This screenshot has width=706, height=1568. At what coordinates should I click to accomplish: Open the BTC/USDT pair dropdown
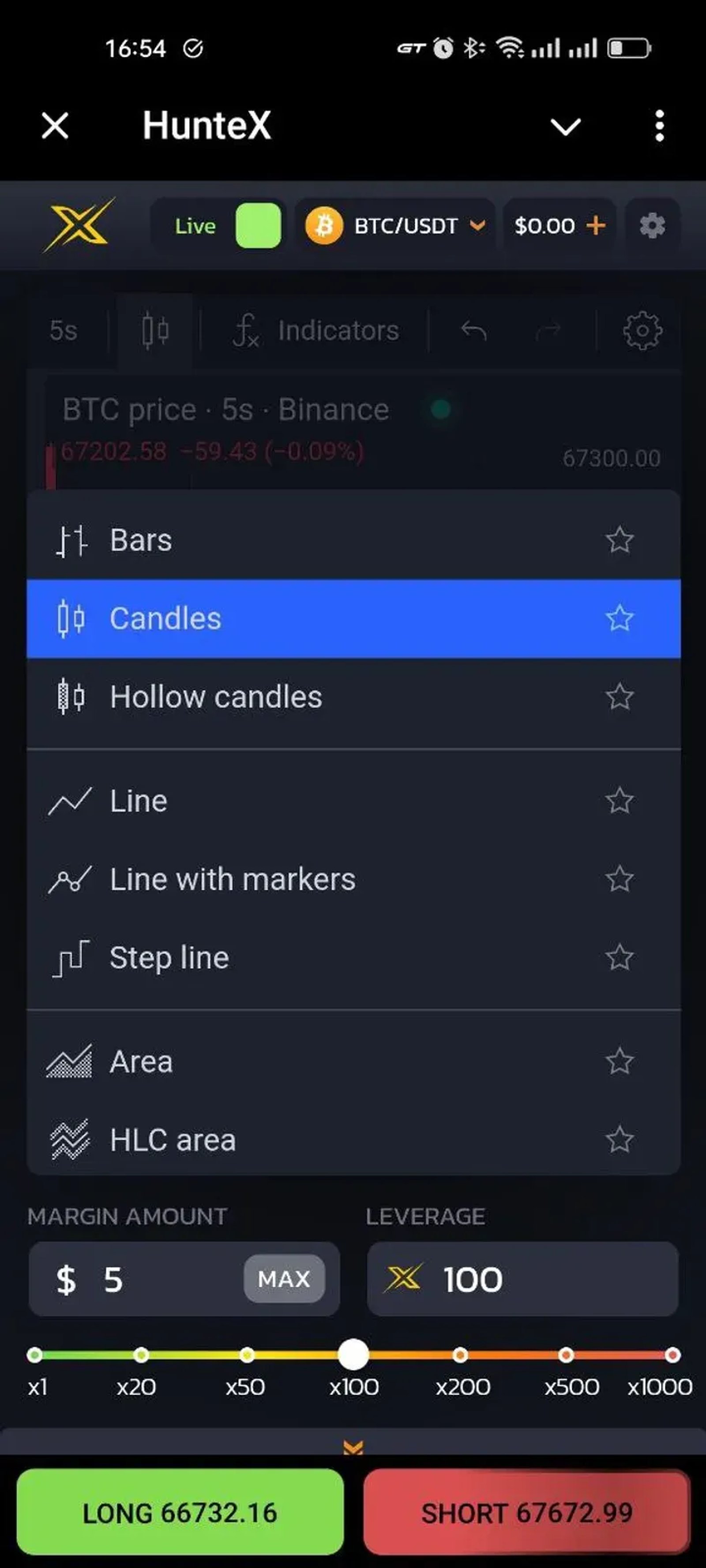tap(395, 227)
